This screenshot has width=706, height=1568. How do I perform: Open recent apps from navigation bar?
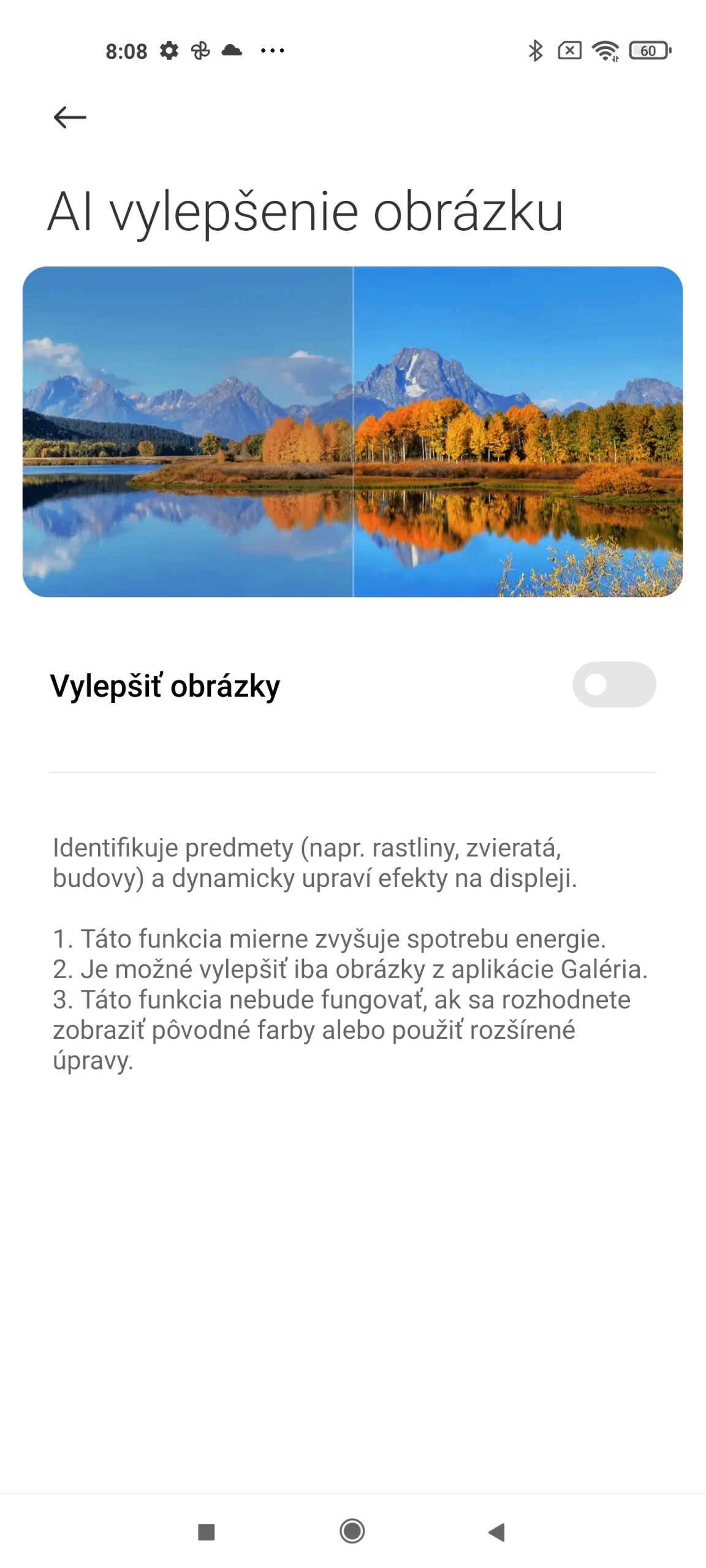(207, 1532)
